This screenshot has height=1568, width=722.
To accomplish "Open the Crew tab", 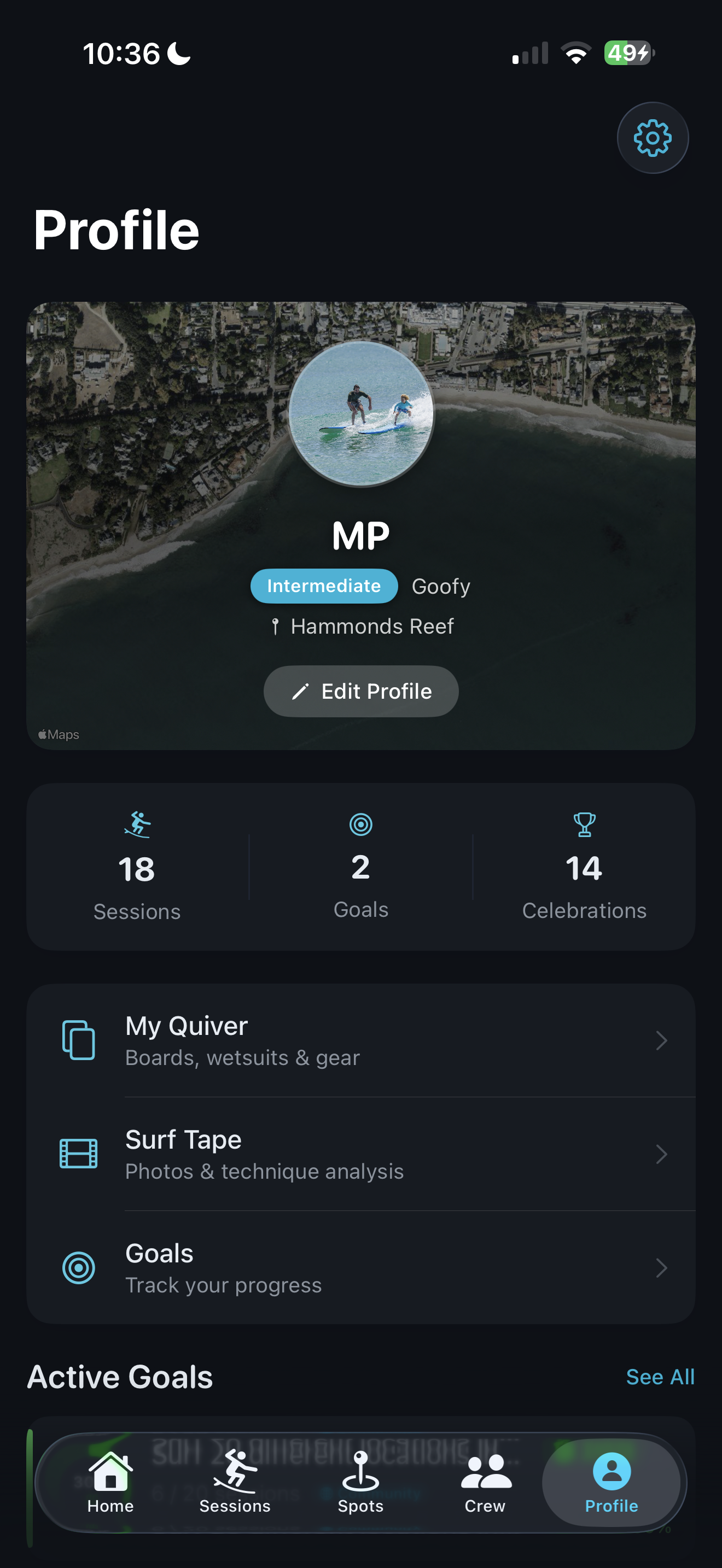I will [x=485, y=1483].
